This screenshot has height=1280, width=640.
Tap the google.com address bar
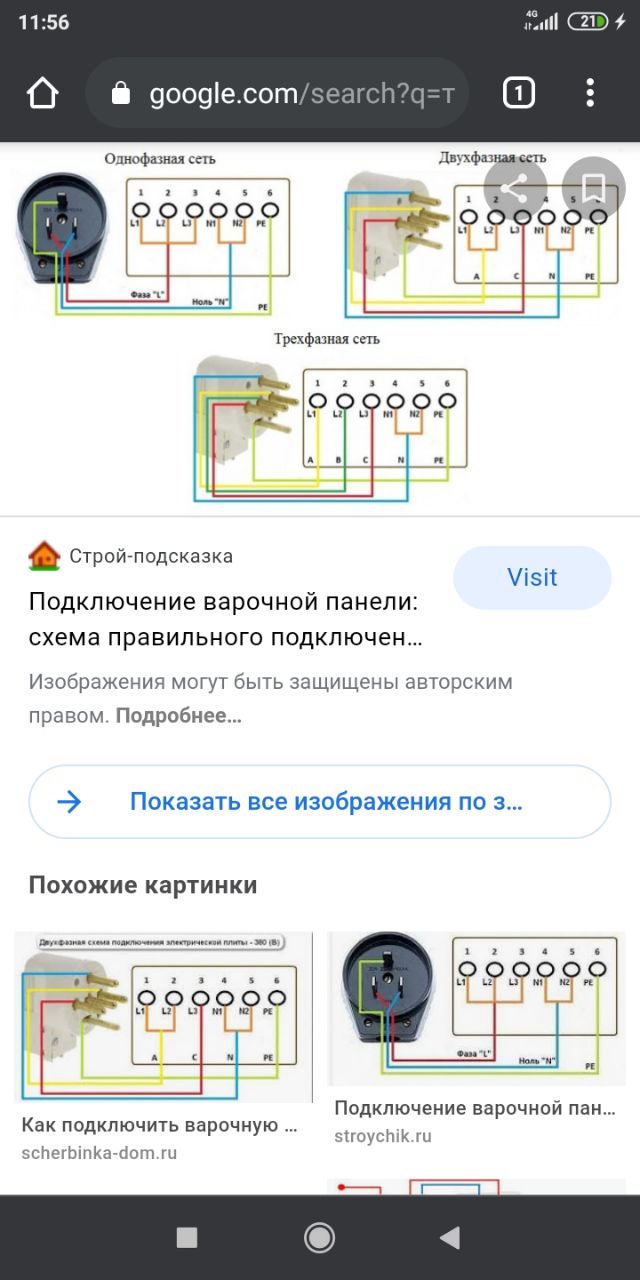(290, 94)
